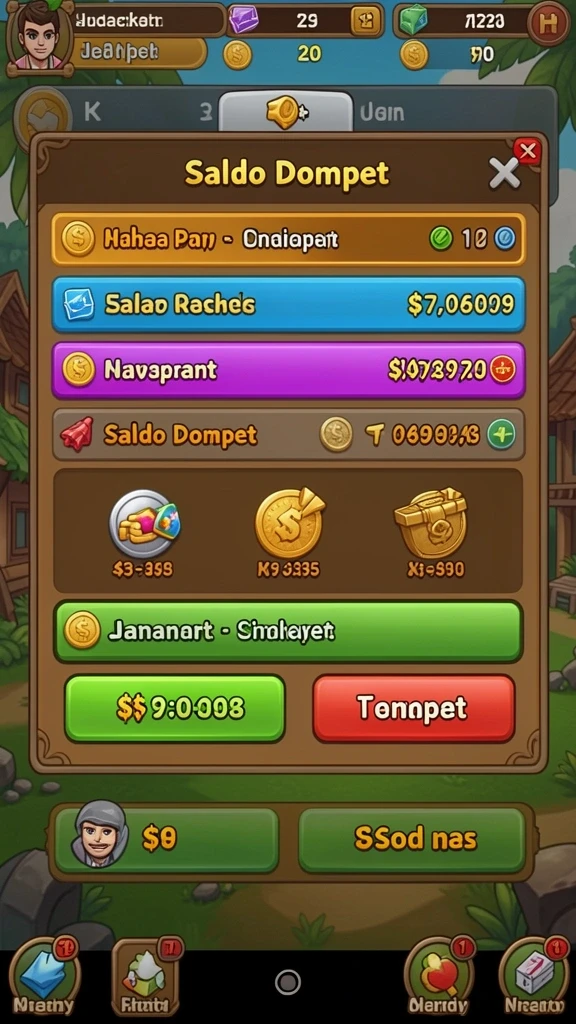The image size is (576, 1024).
Task: Tap the green plus on the Saldo Dompet row
Action: click(502, 434)
